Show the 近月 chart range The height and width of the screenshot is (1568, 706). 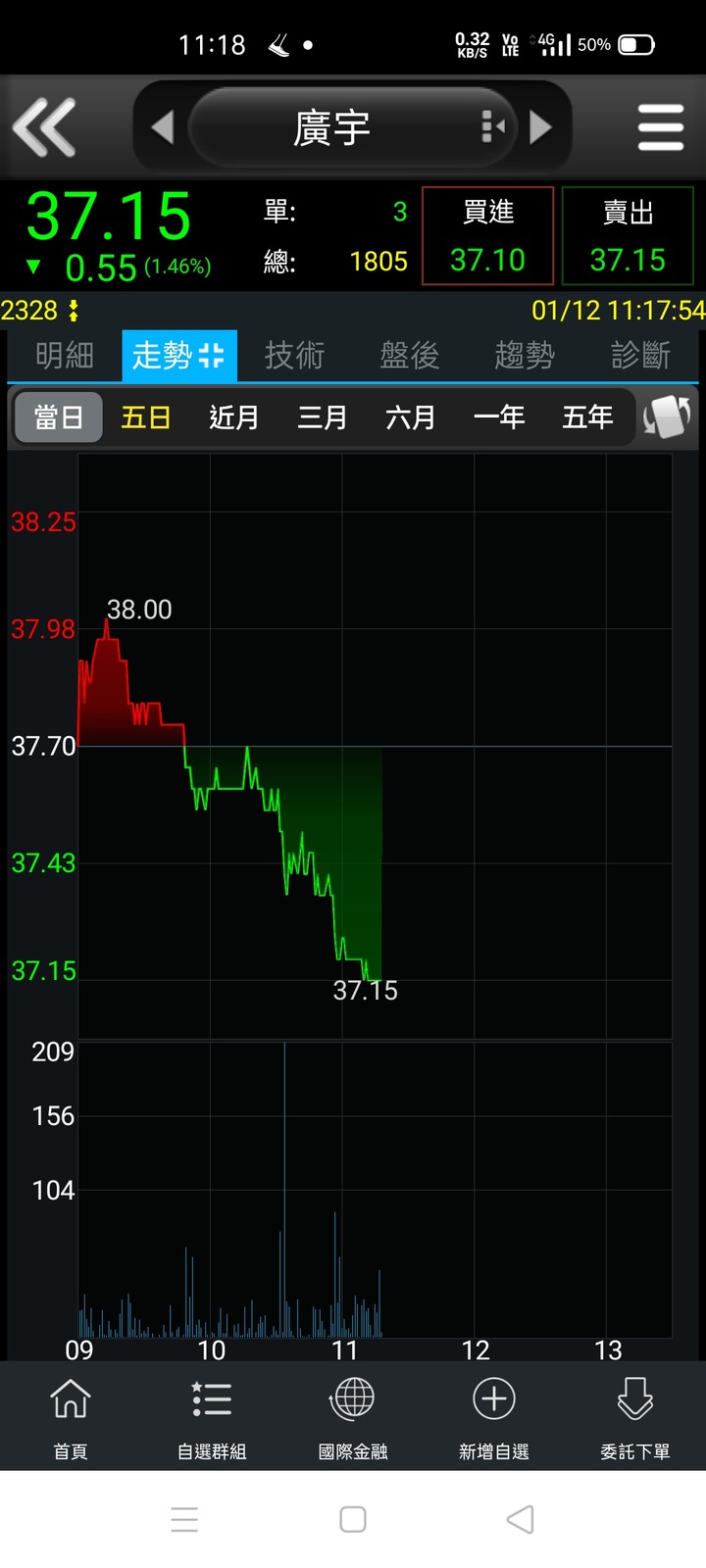coord(234,417)
